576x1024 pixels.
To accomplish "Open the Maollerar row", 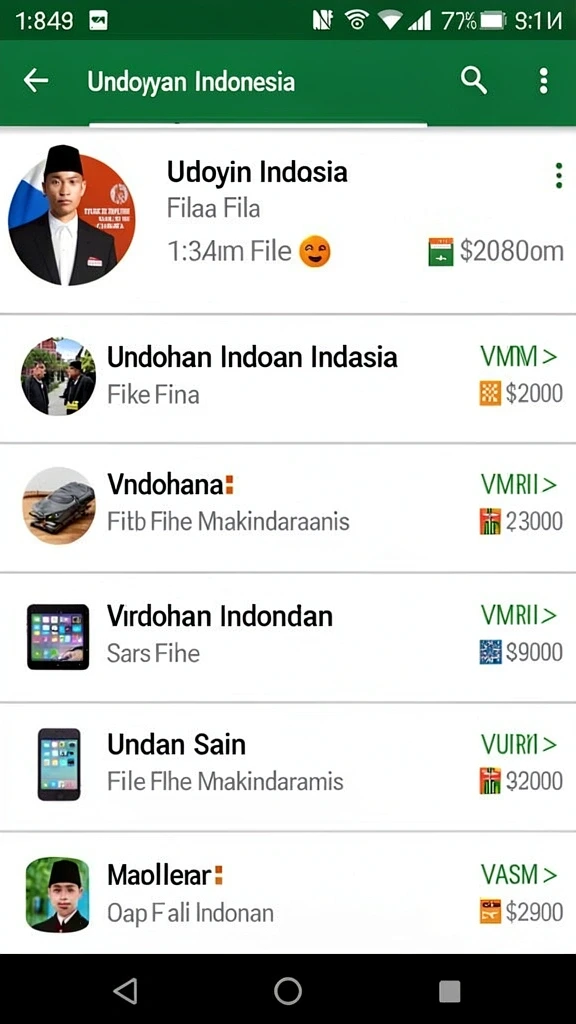I will (288, 893).
